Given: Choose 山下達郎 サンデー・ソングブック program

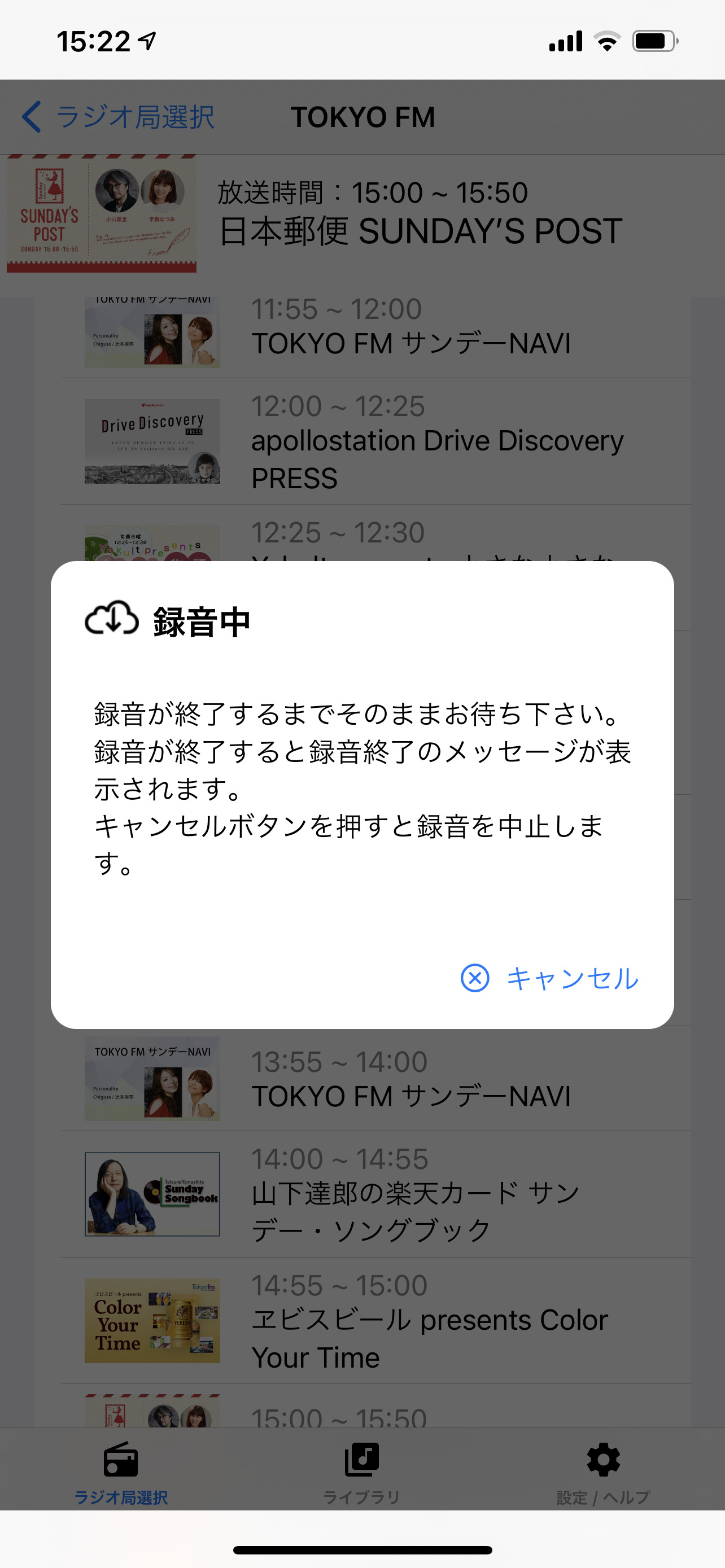Looking at the screenshot, I should [x=375, y=1194].
